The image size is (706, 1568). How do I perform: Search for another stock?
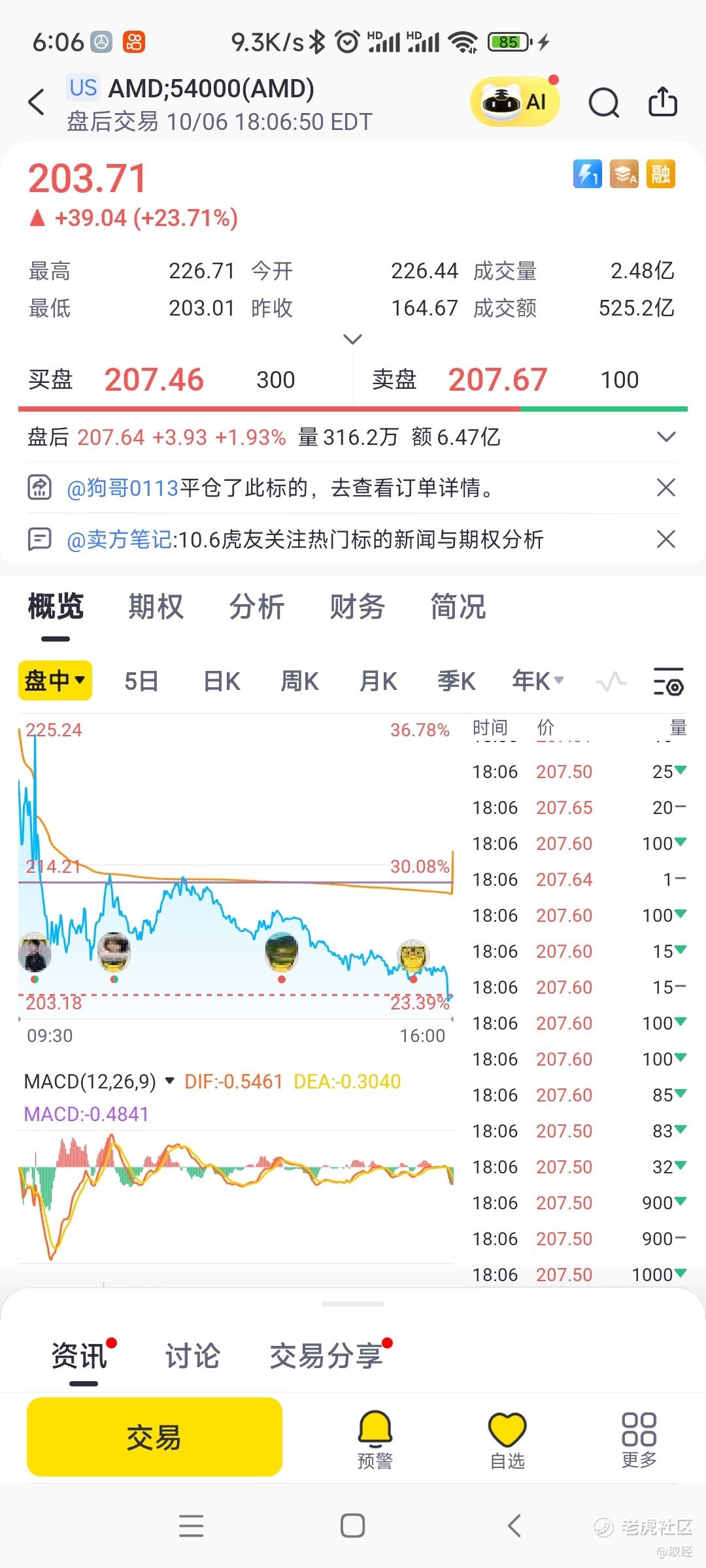[603, 103]
